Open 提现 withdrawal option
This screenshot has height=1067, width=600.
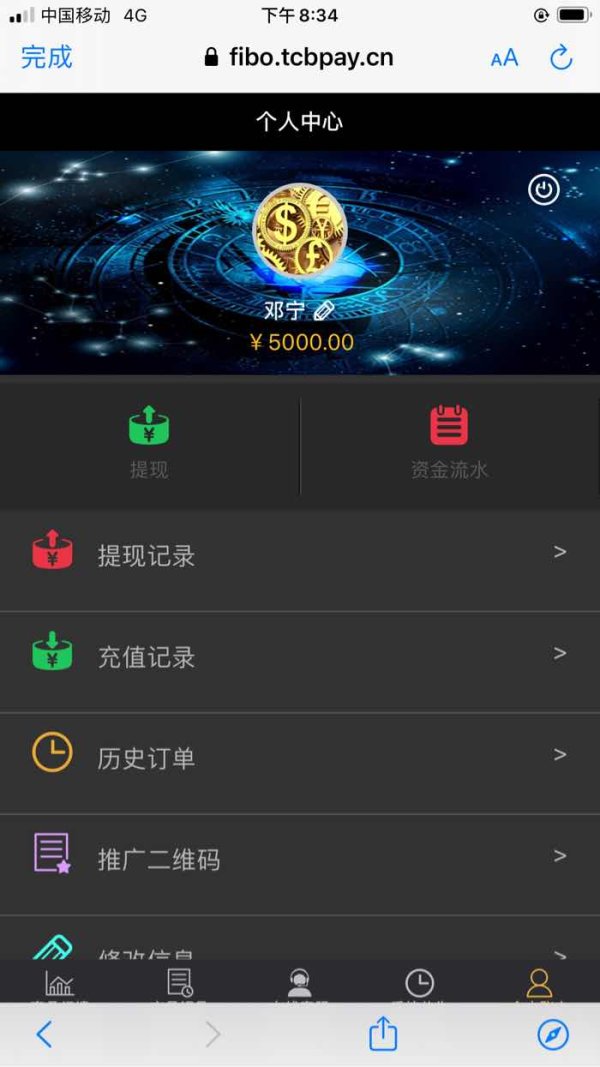pyautogui.click(x=149, y=443)
